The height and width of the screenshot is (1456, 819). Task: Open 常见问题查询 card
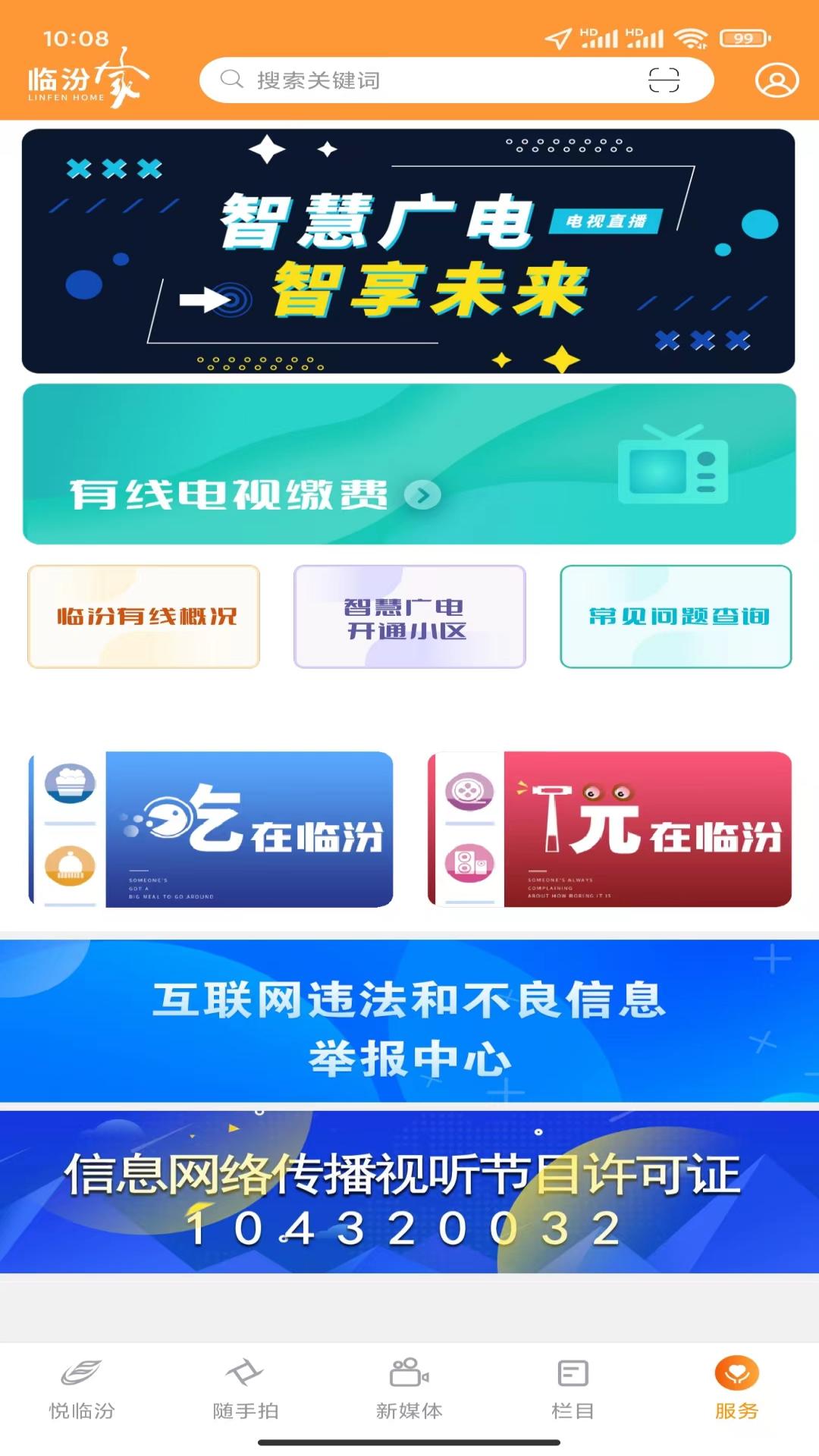pos(676,617)
